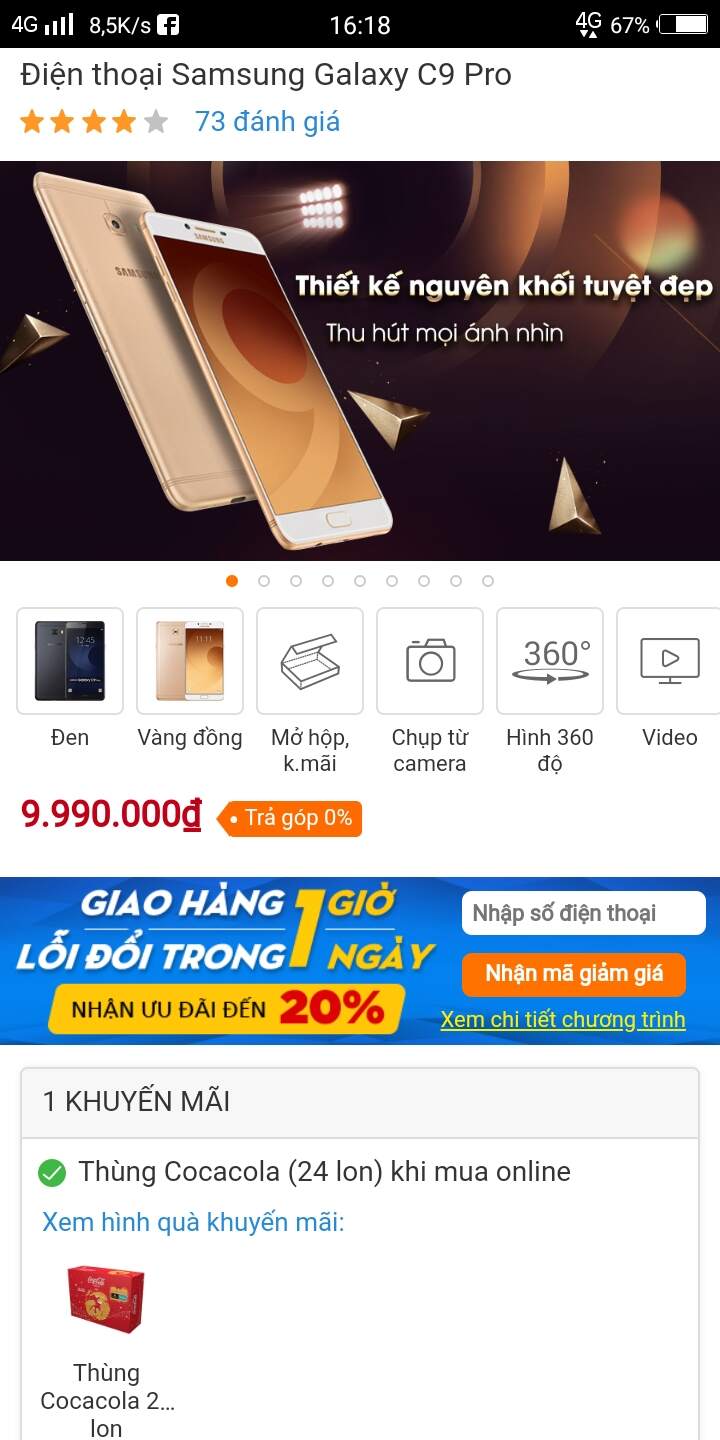The width and height of the screenshot is (720, 1440).
Task: Tap Nhận mã giảm giá button
Action: pos(574,974)
